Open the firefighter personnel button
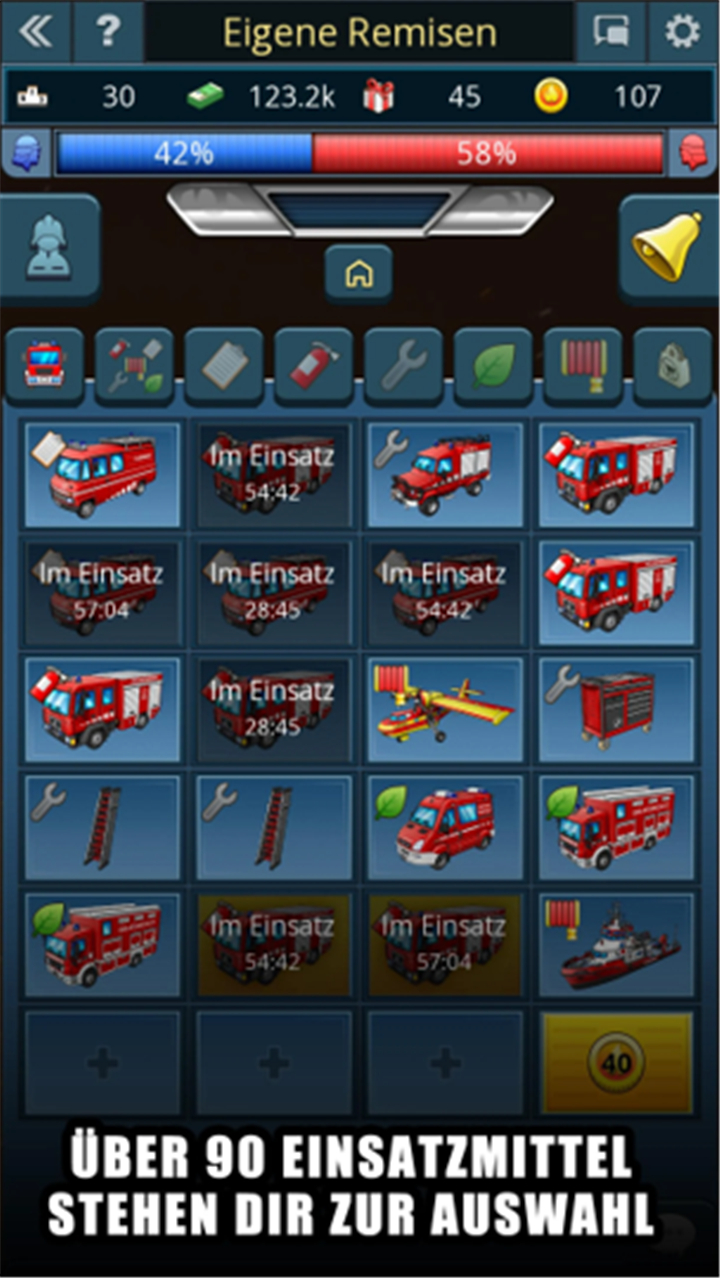 (50, 249)
